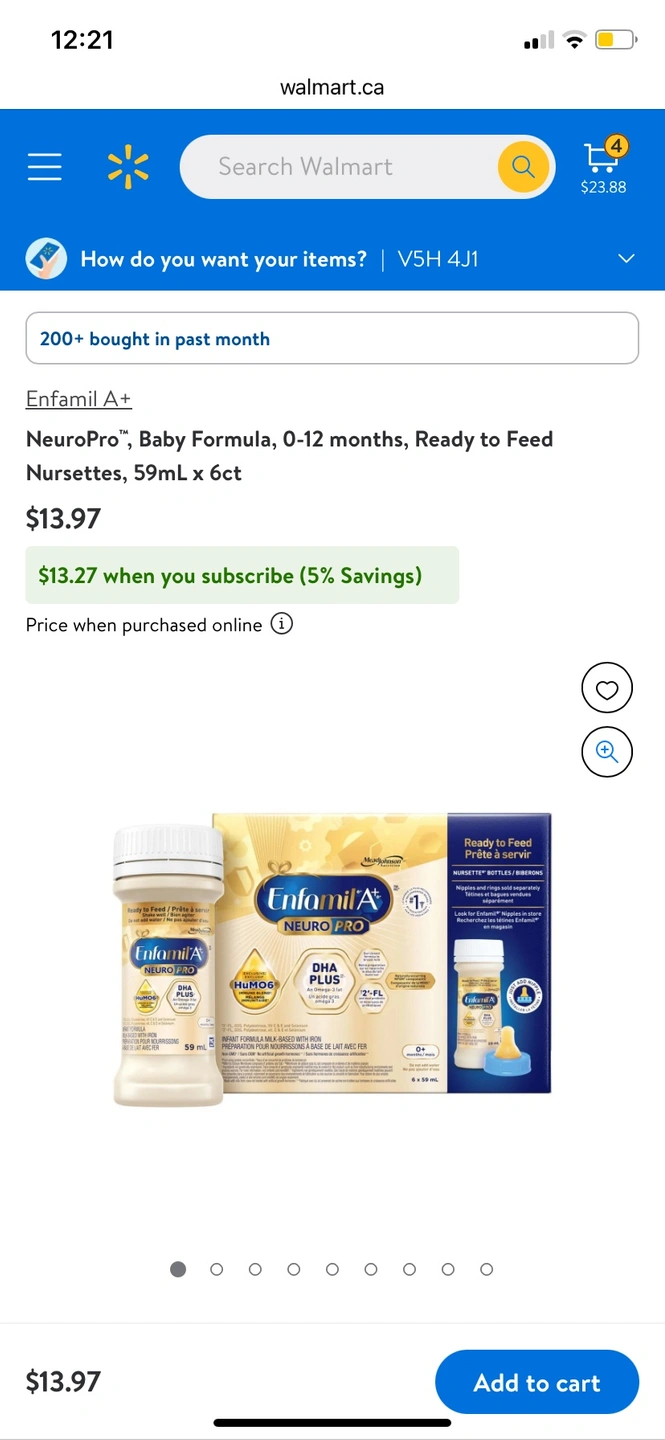Add product to favourites with heart icon
Image resolution: width=665 pixels, height=1440 pixels.
[607, 689]
